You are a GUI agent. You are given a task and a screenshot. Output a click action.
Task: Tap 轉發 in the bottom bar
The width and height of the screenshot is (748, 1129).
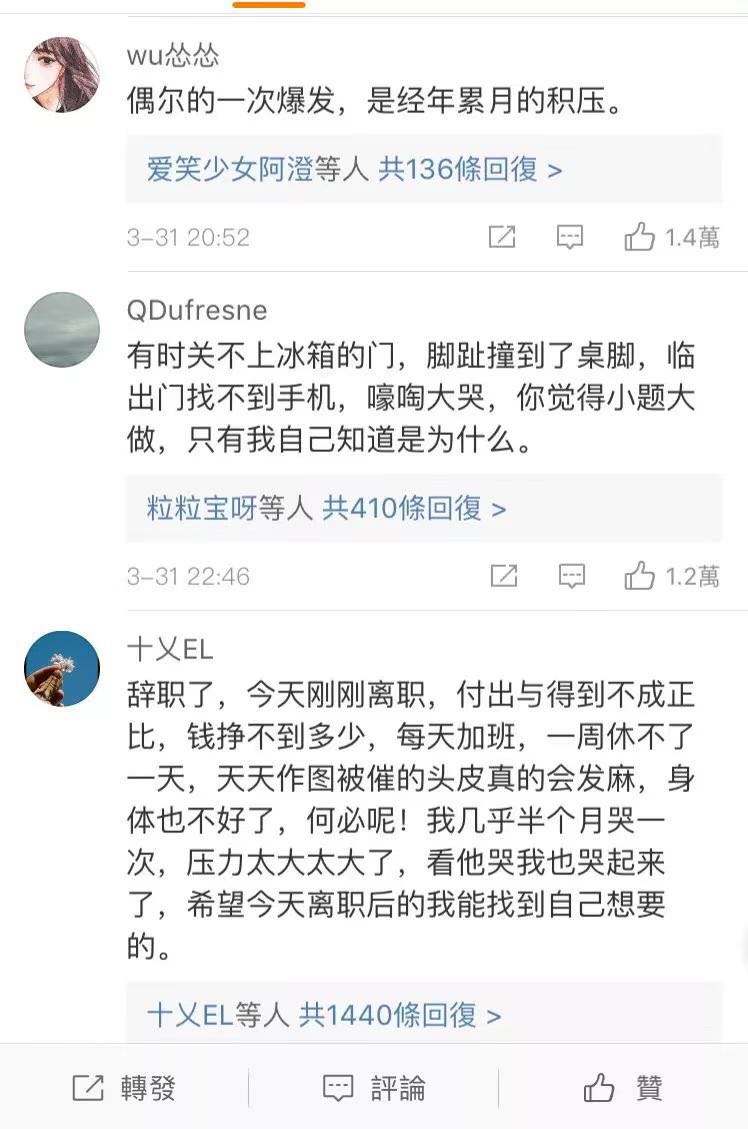(x=124, y=1088)
